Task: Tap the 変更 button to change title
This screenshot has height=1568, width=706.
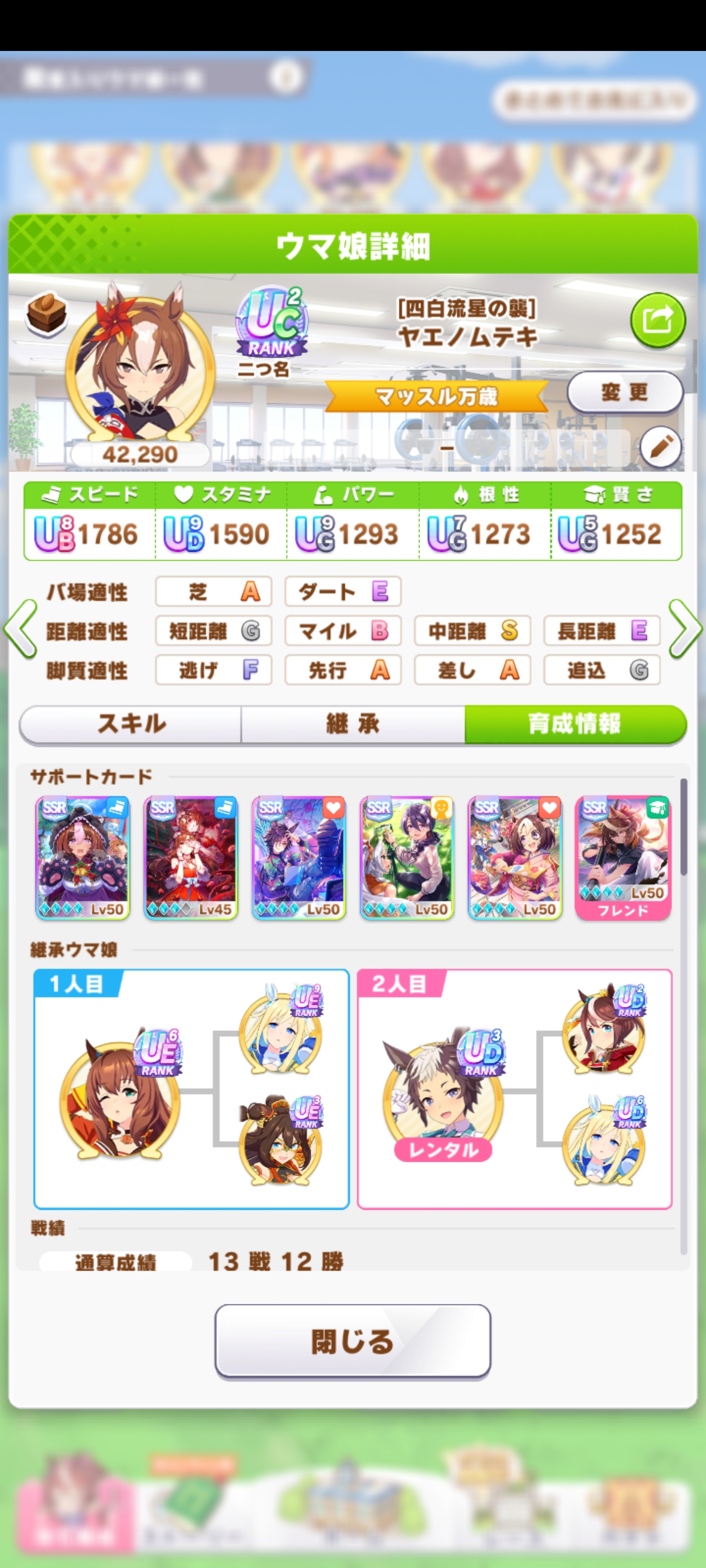Action: (625, 392)
